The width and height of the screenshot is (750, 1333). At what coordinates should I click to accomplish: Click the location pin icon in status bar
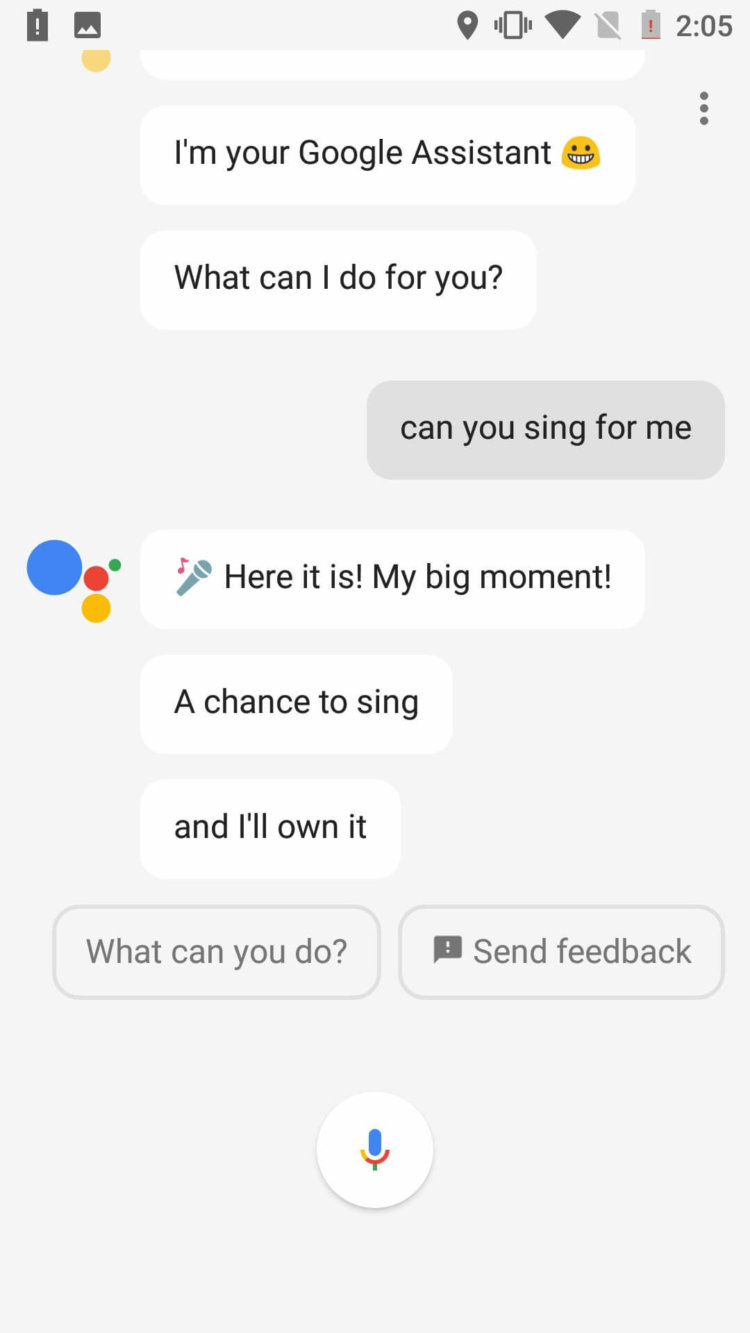466,25
